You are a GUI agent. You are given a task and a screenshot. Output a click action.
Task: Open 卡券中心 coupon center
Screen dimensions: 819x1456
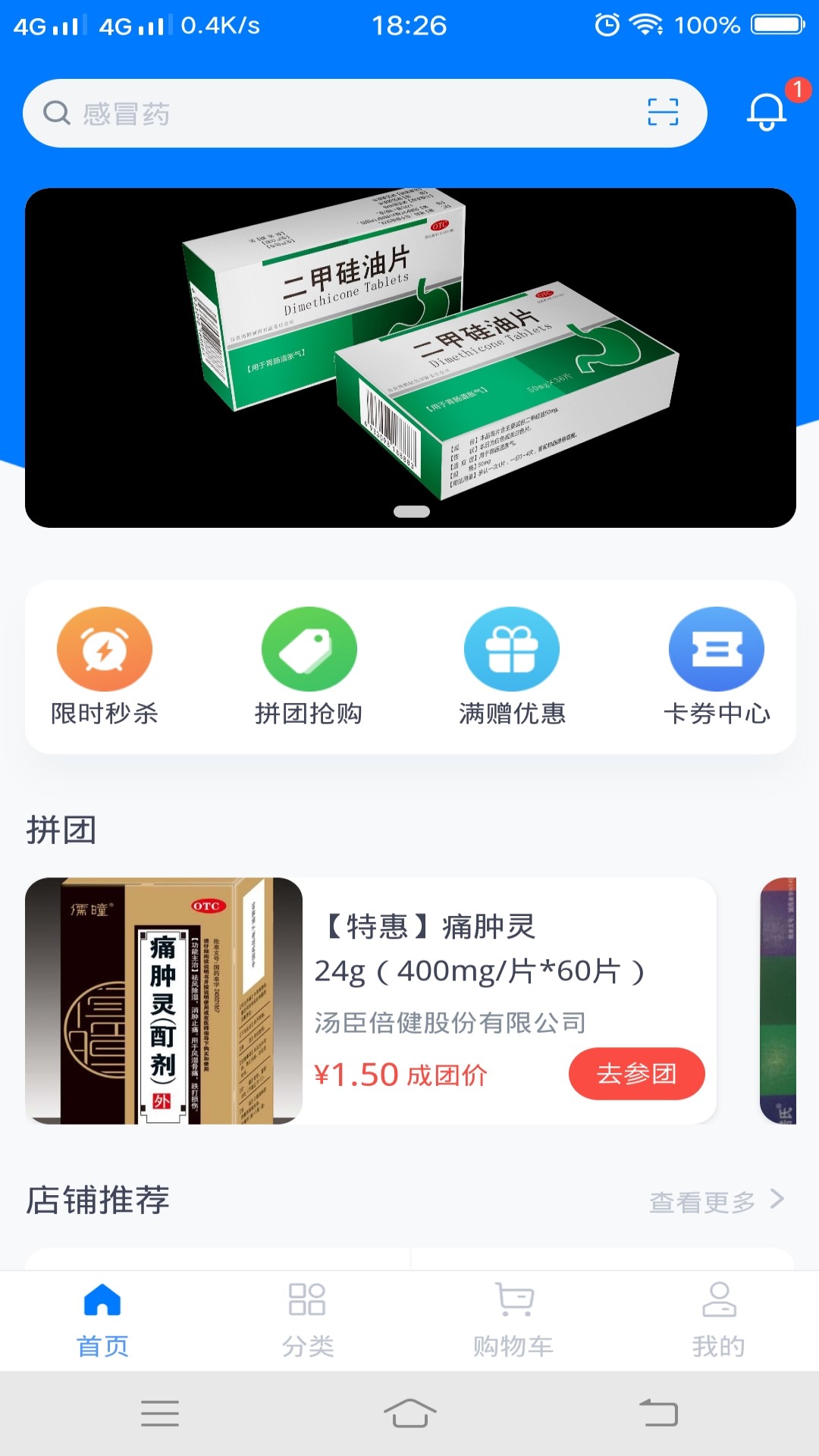[x=716, y=666]
